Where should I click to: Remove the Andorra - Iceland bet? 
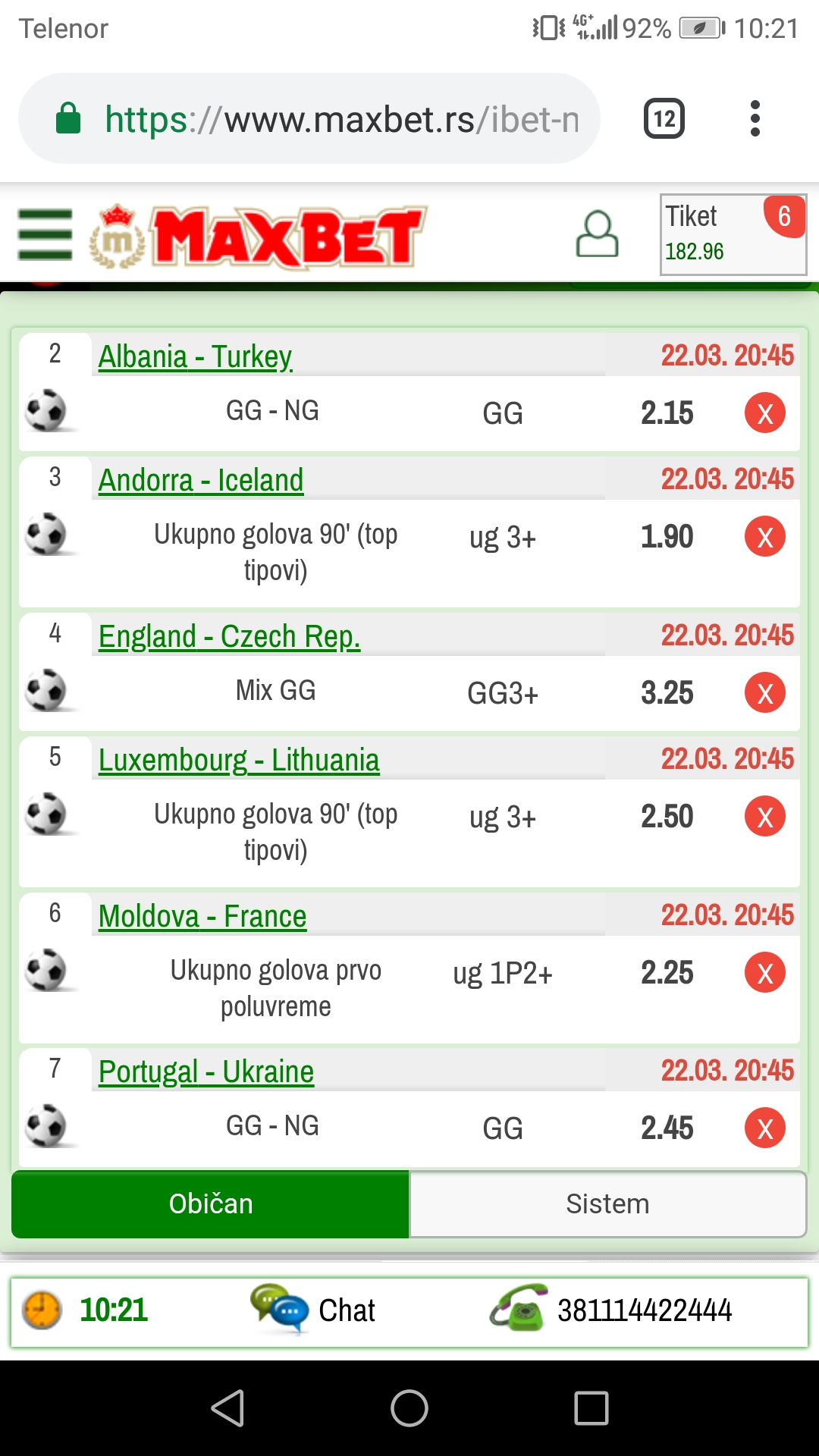click(x=764, y=537)
